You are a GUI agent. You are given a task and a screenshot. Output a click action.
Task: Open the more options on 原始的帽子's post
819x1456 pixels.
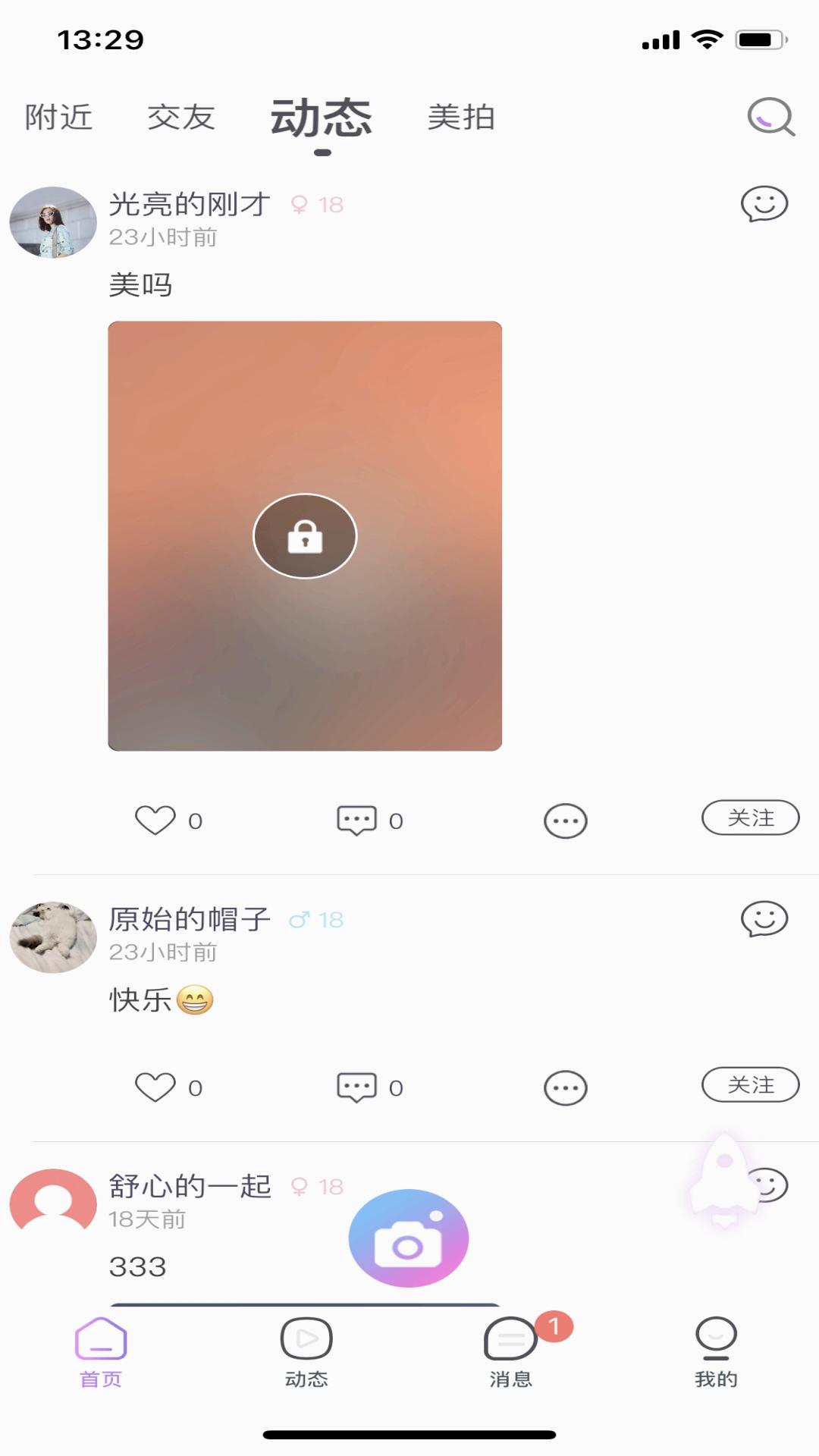[565, 1086]
